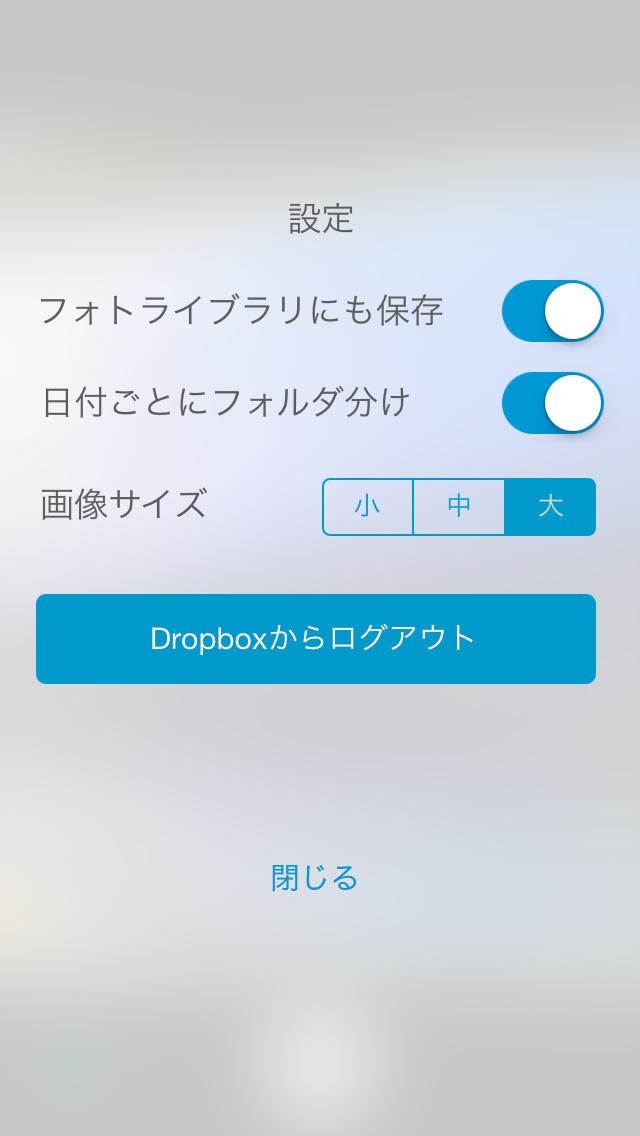Disable 日付ごとにフォルダ分け switch

coord(552,403)
